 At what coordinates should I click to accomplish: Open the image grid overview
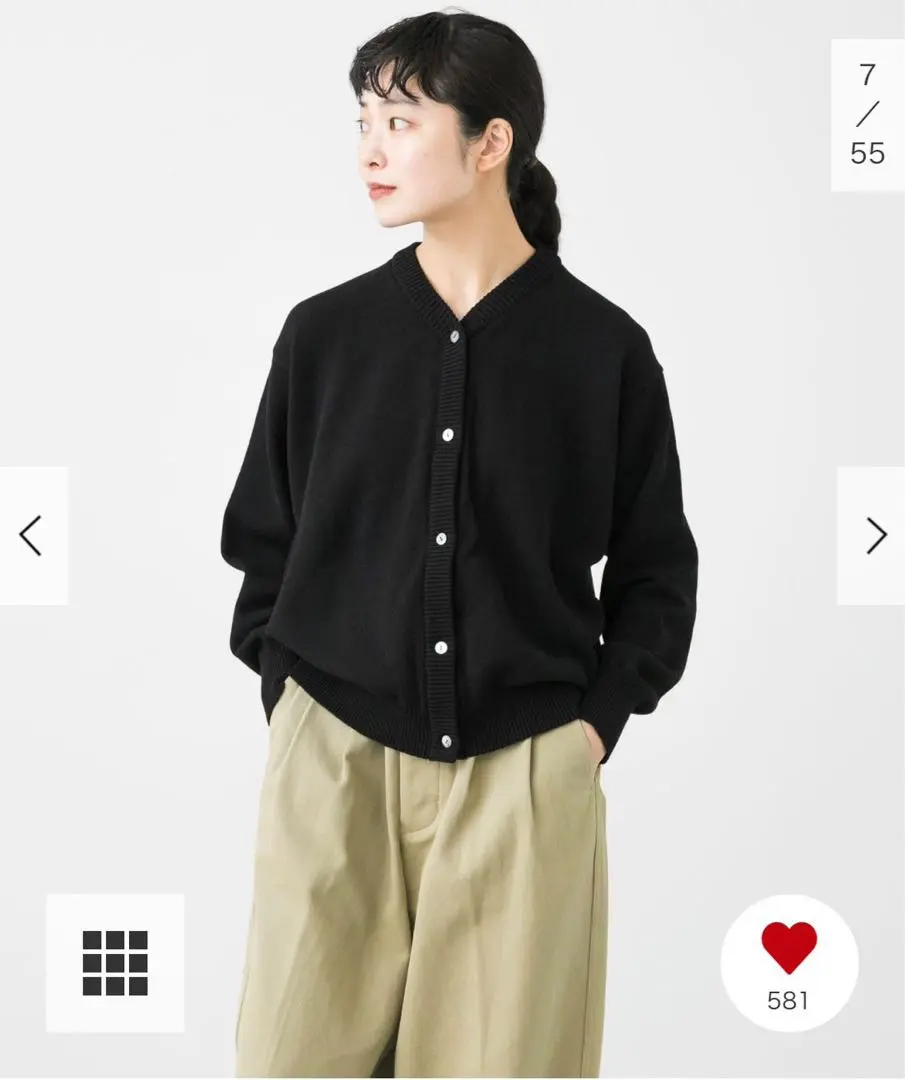point(115,962)
